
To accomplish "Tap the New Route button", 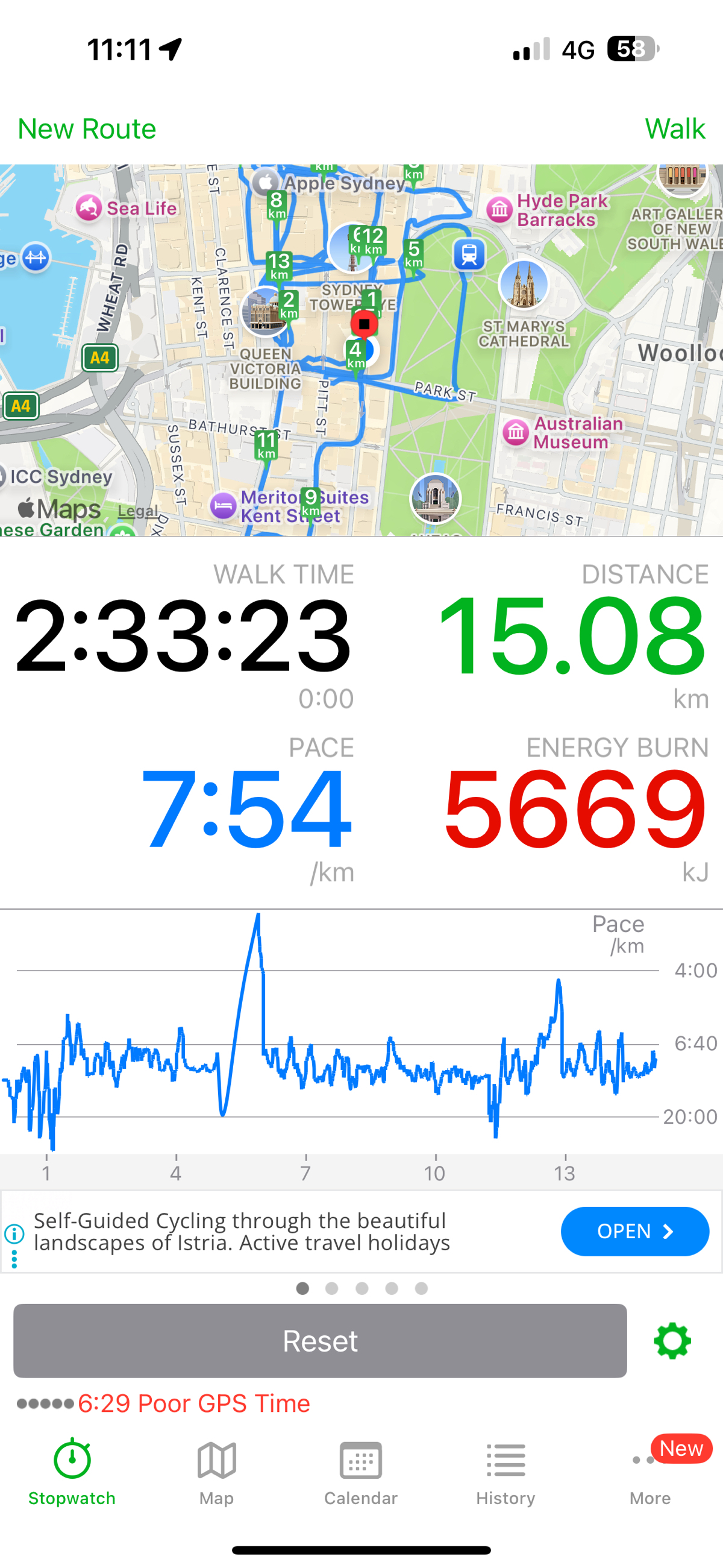I will click(x=86, y=129).
